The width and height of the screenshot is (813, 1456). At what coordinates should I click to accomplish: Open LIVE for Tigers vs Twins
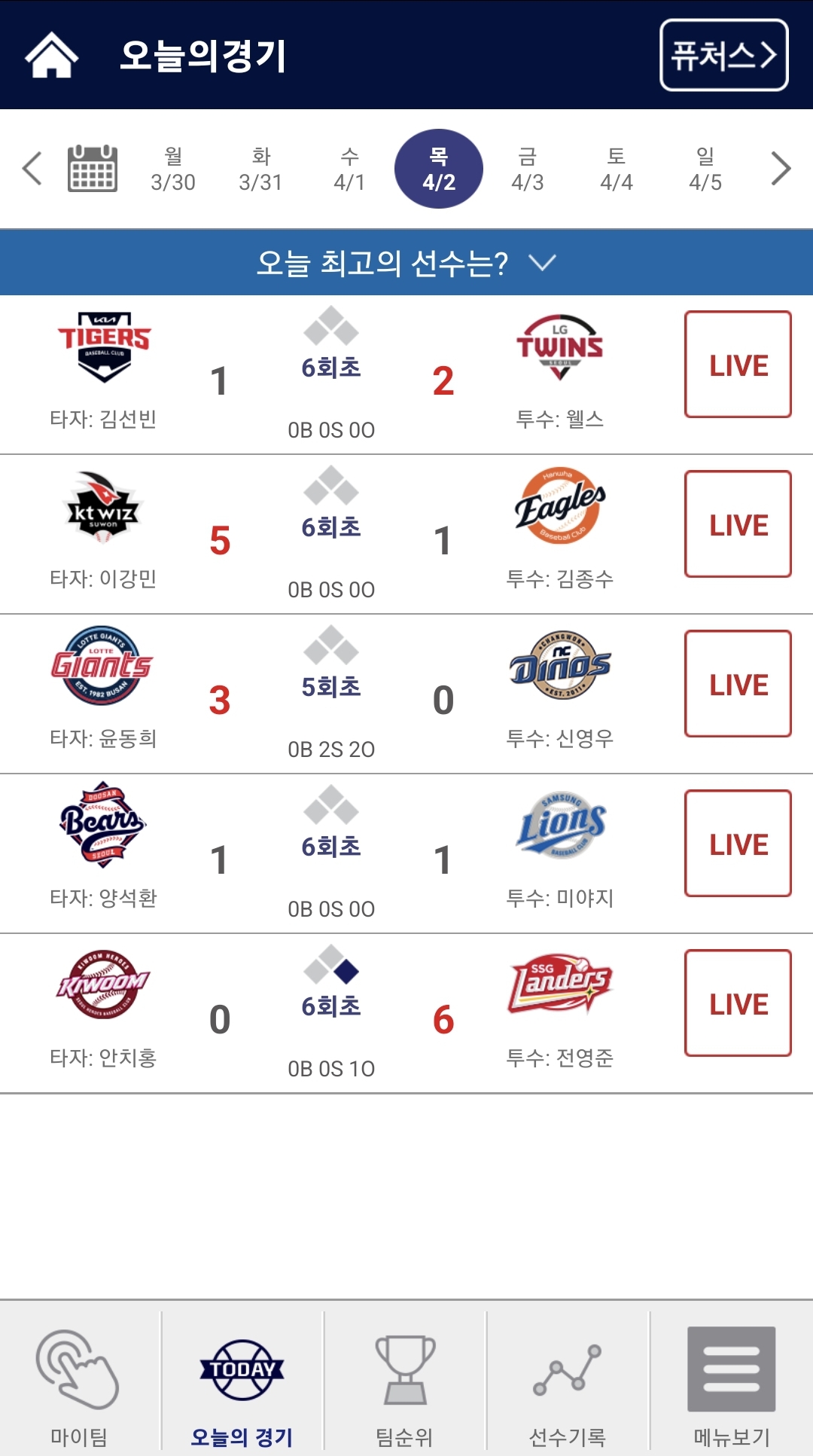pyautogui.click(x=738, y=365)
